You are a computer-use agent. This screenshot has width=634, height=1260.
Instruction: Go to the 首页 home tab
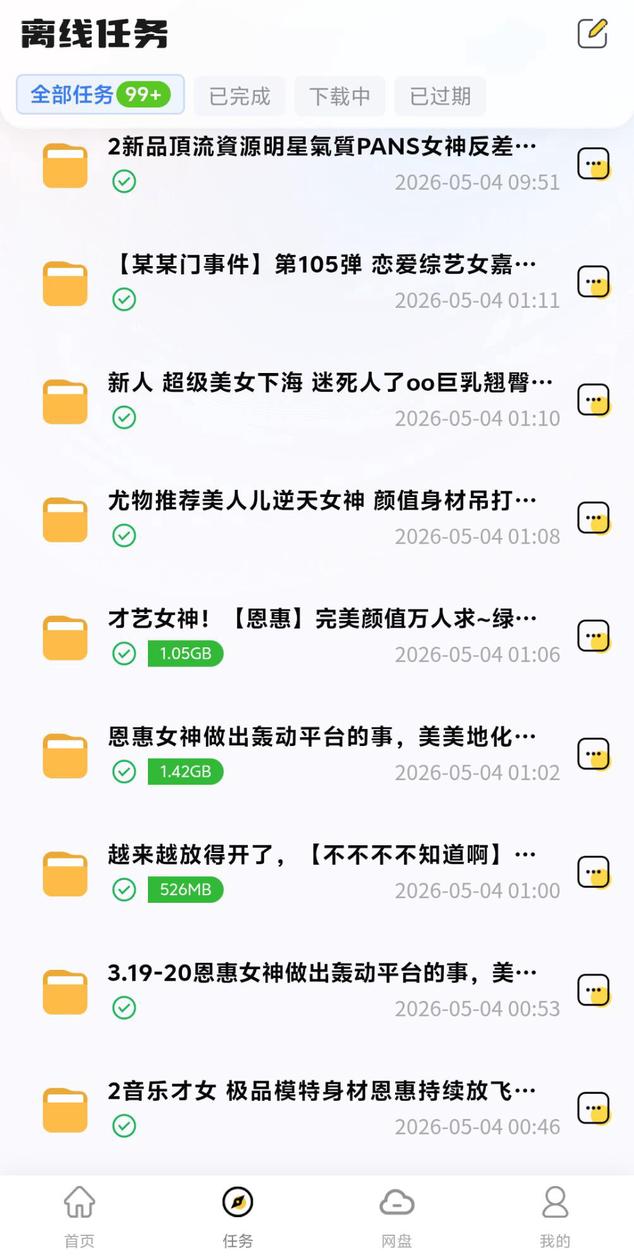pos(79,1217)
